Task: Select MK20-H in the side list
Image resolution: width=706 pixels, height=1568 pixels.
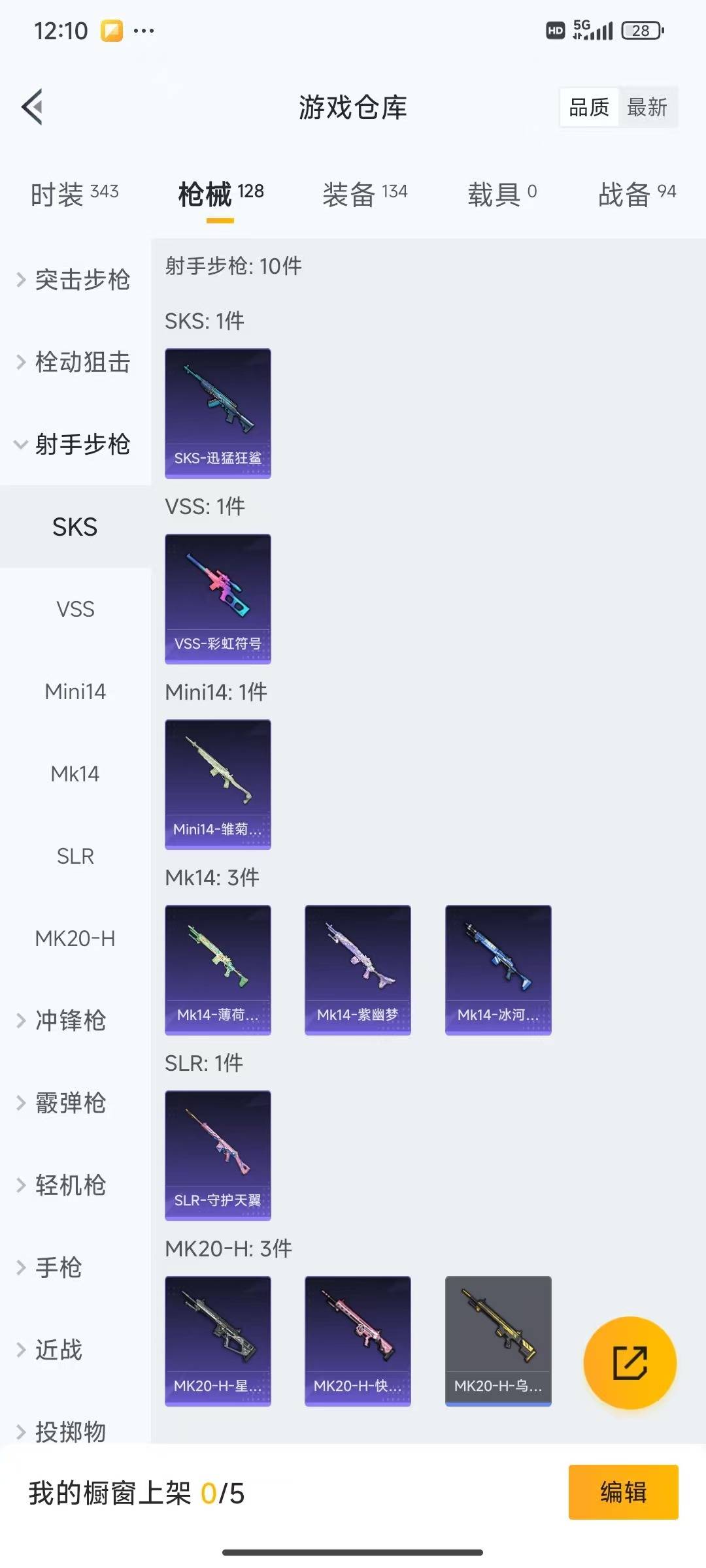Action: pyautogui.click(x=75, y=938)
